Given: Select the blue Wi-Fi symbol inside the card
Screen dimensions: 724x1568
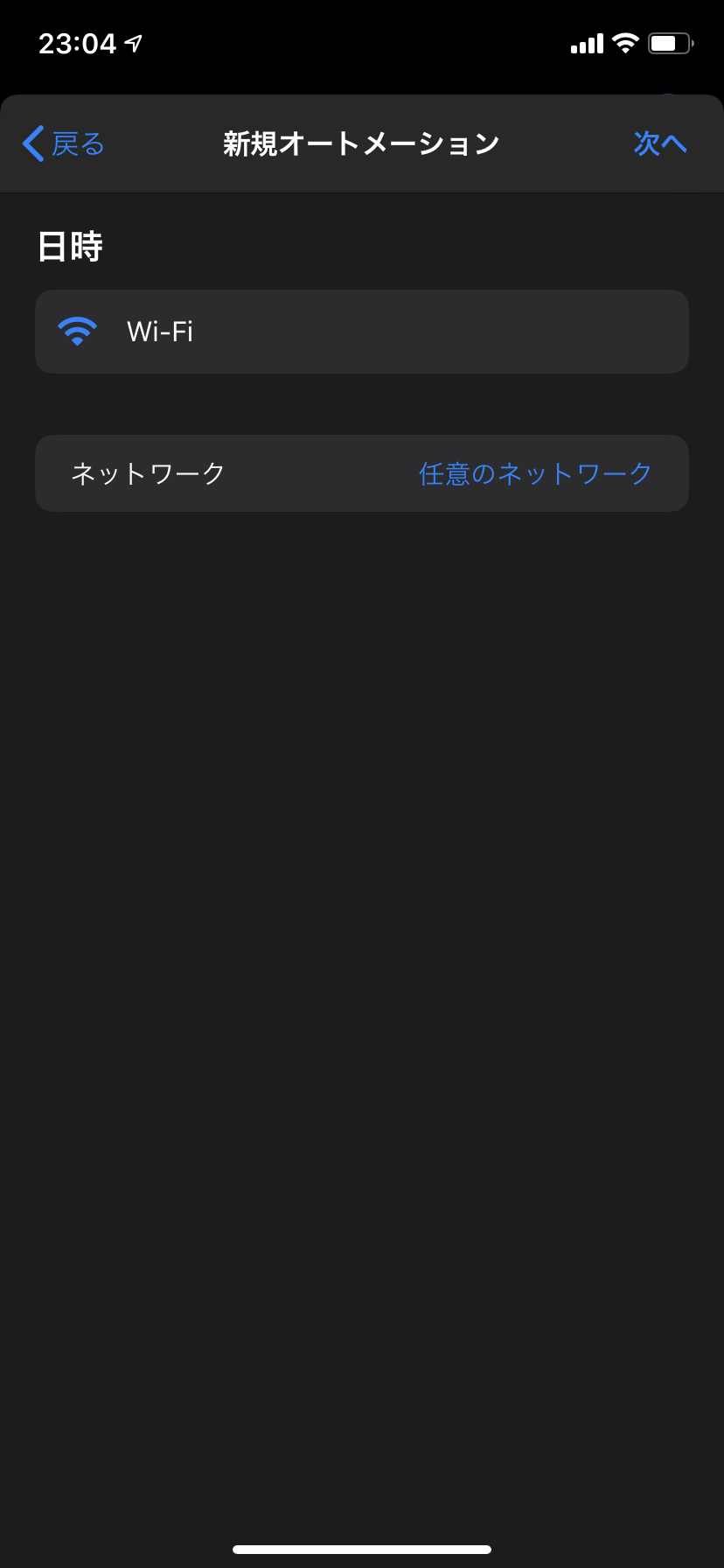Looking at the screenshot, I should (77, 331).
